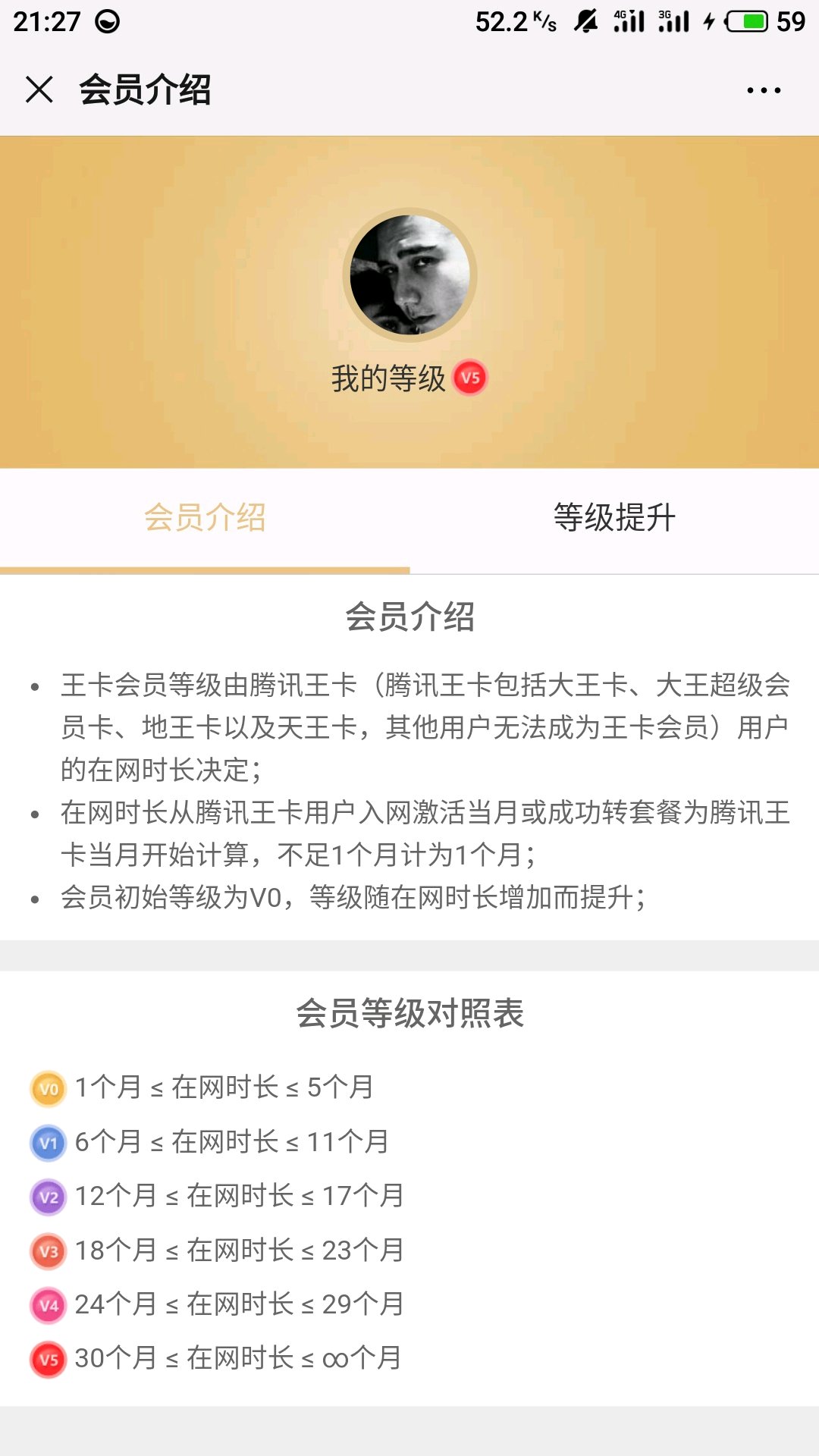819x1456 pixels.
Task: Close the 会员介绍 page
Action: (x=39, y=89)
